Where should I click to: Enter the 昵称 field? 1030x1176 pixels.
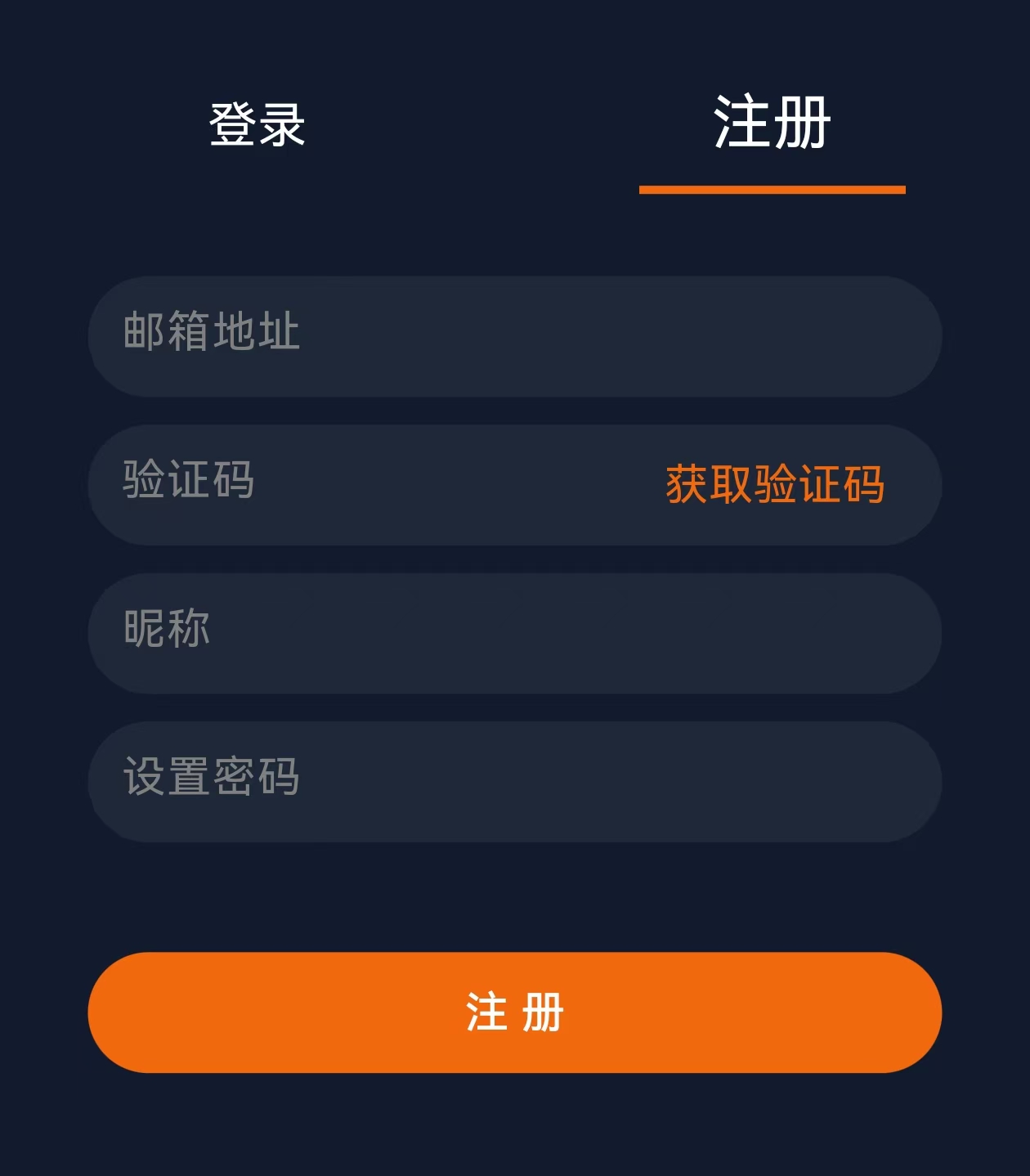tap(514, 633)
